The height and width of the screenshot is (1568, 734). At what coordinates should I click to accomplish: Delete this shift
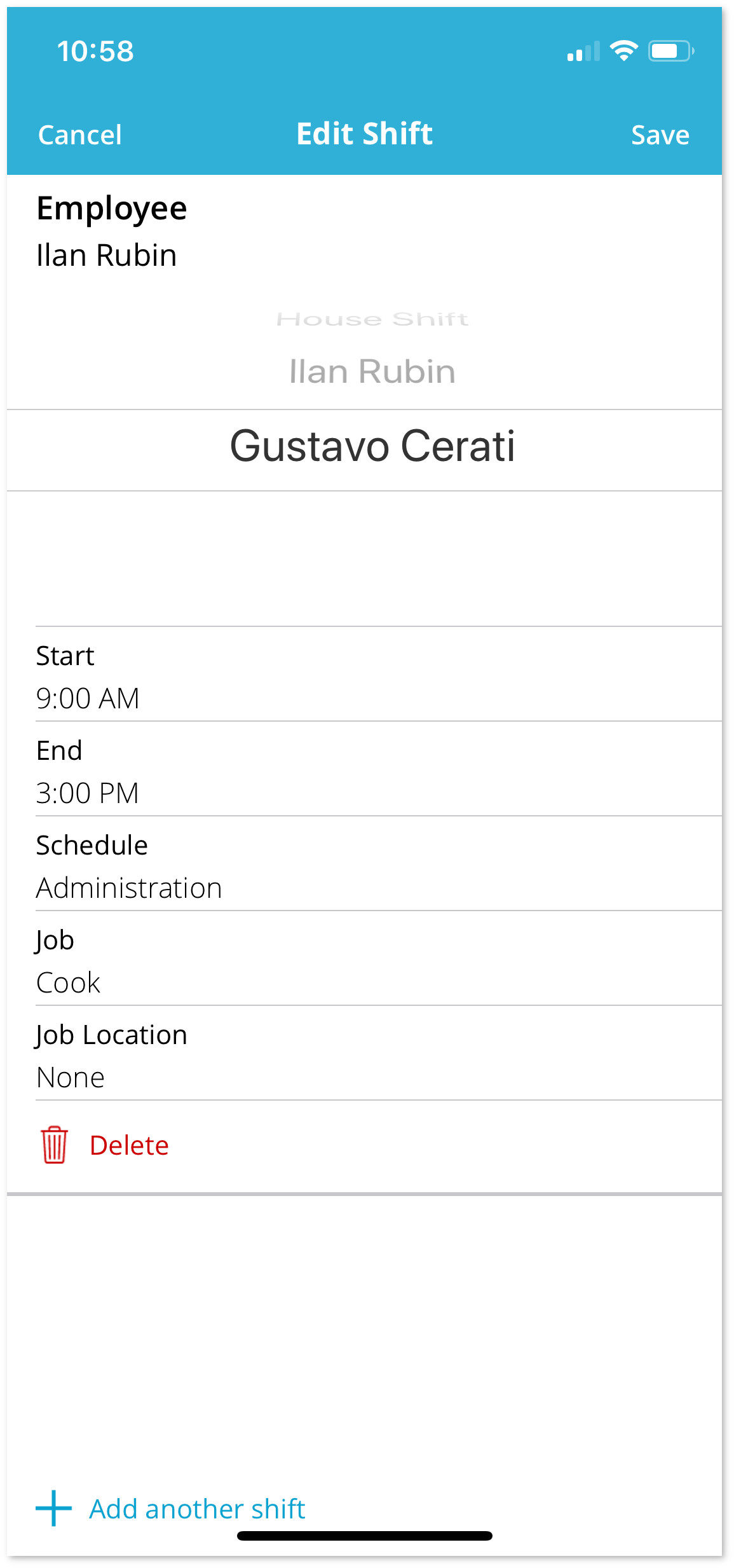[104, 1145]
